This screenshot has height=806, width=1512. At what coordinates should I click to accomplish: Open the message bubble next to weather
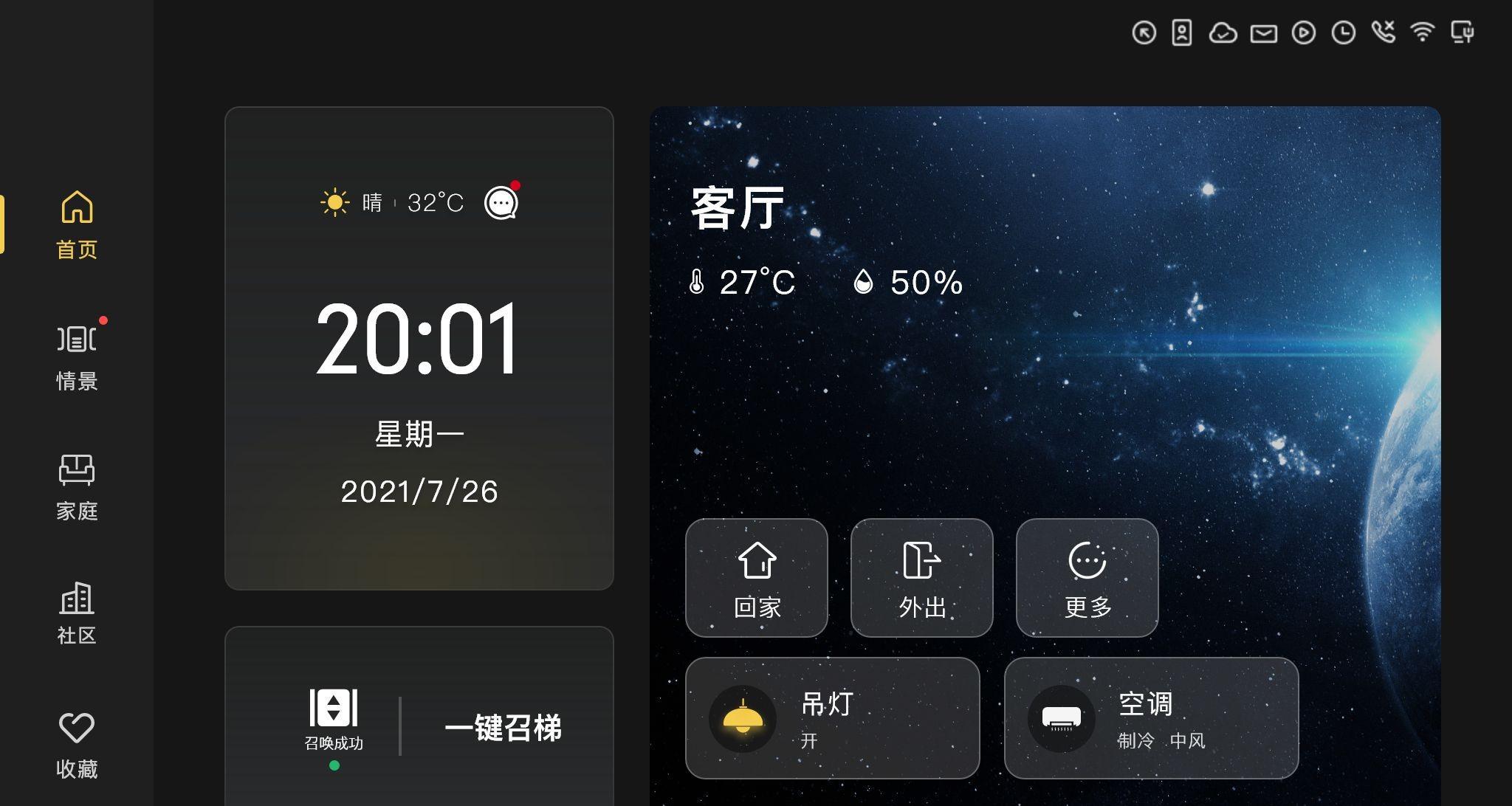[x=501, y=202]
